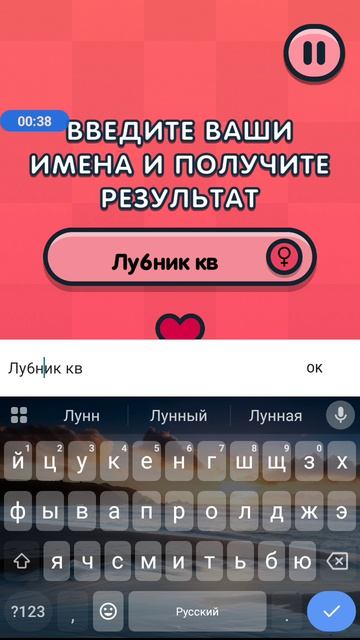Image resolution: width=360 pixels, height=640 pixels.
Task: Choose the suggestion Лунный
Action: point(178,416)
